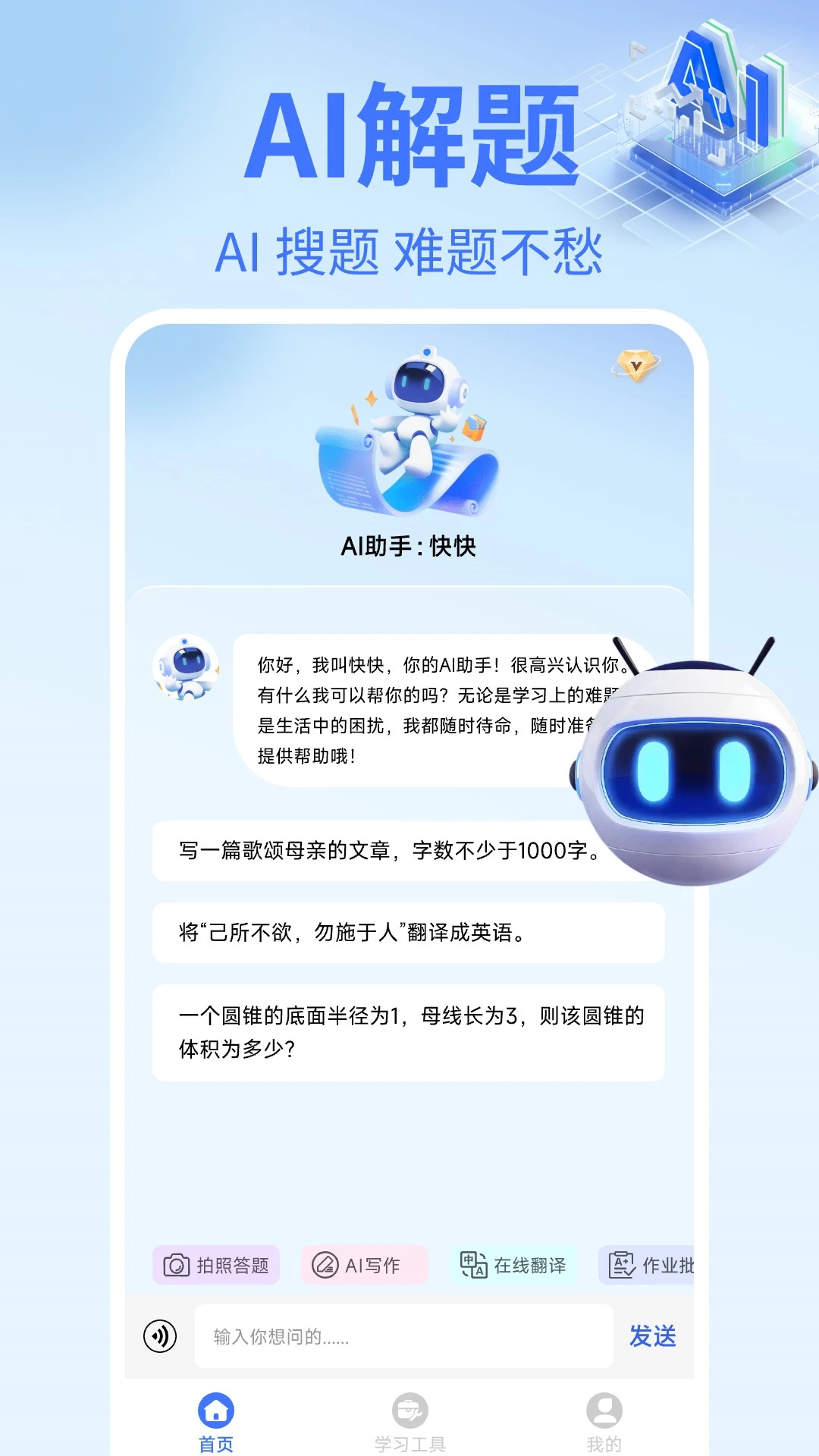The image size is (819, 1456).
Task: Switch to the 我的 tab
Action: [x=603, y=1422]
